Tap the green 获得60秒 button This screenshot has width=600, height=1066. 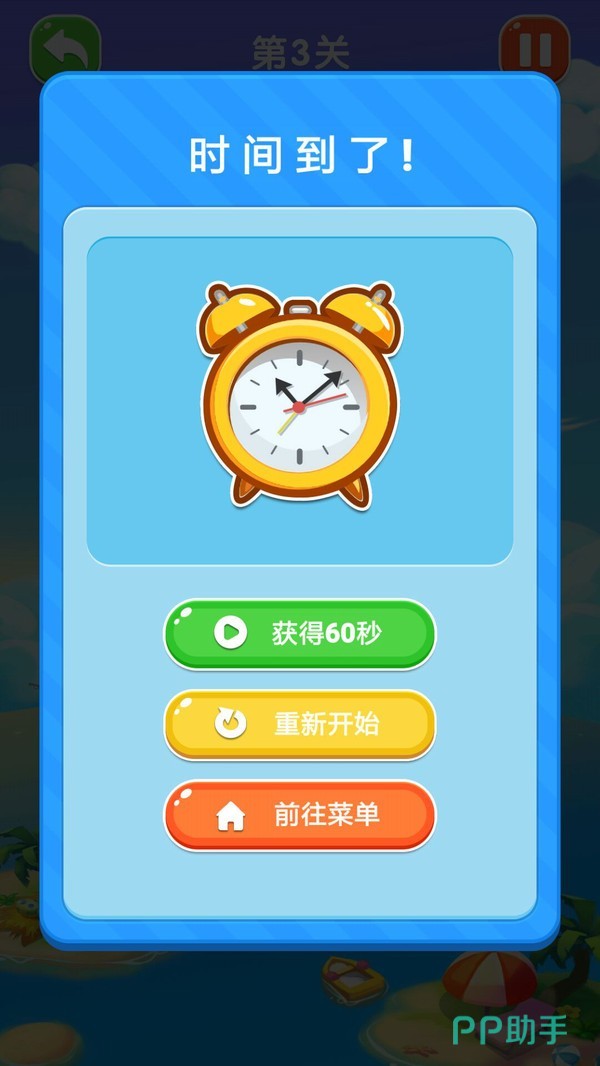300,633
